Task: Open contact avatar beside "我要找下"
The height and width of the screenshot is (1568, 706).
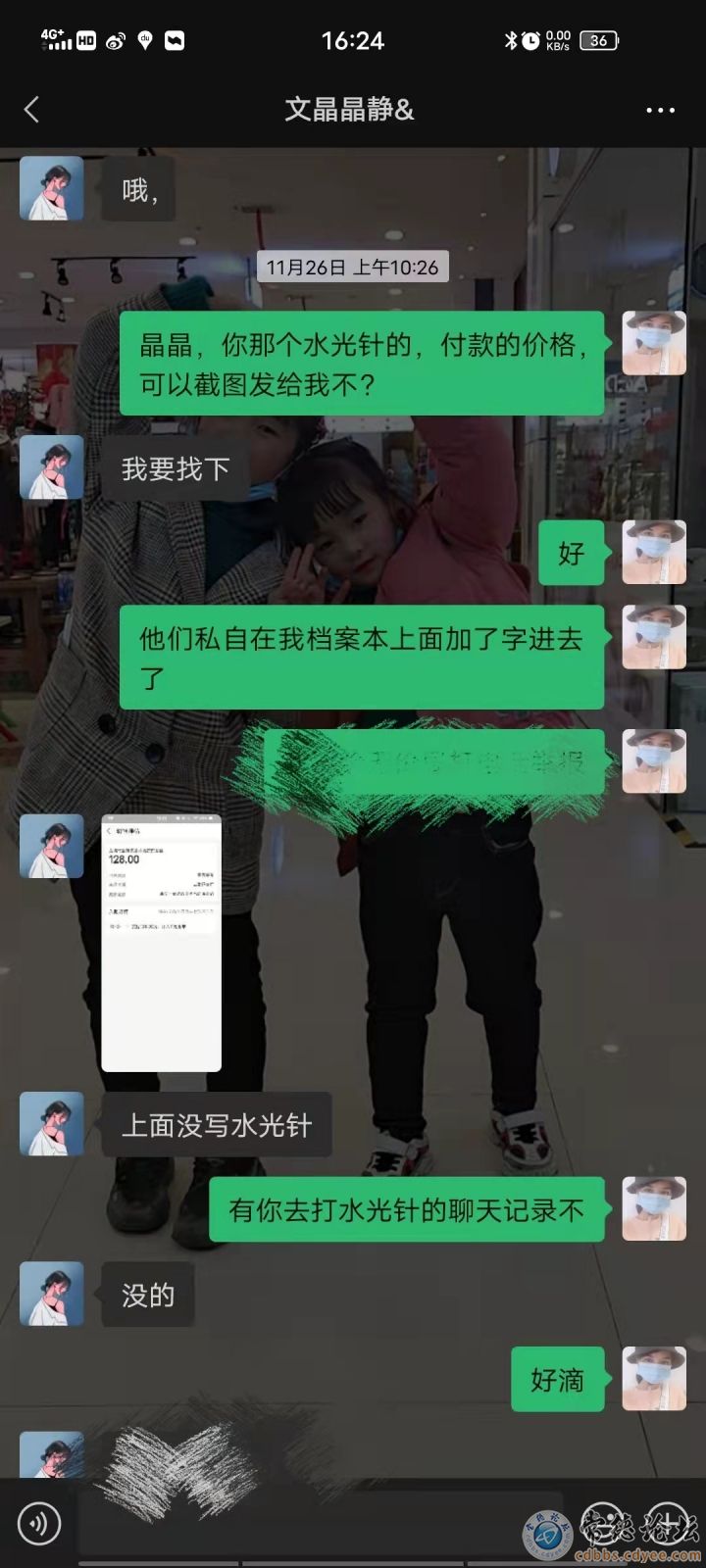Action: click(x=52, y=467)
